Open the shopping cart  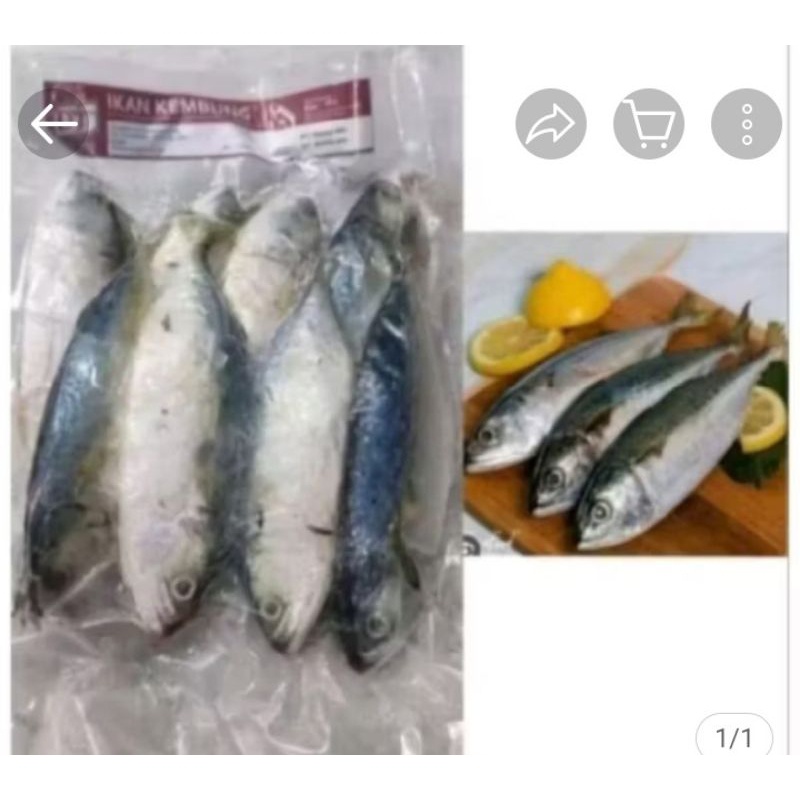649,124
